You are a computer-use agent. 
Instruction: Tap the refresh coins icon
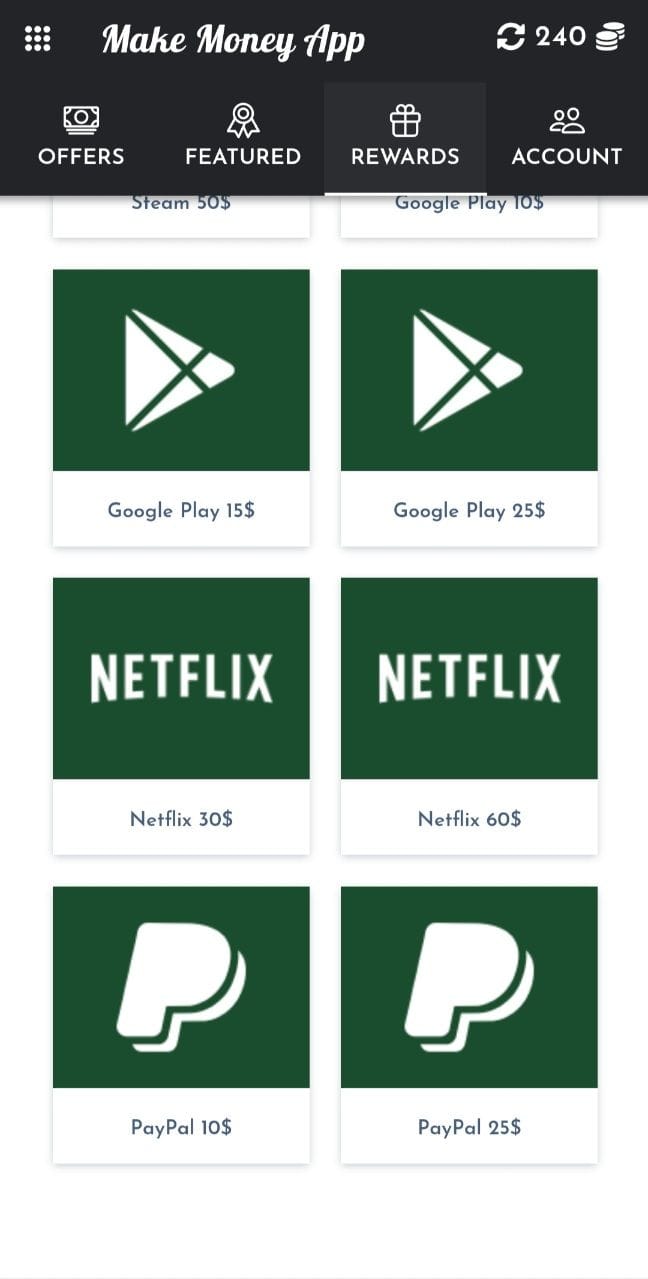[510, 37]
